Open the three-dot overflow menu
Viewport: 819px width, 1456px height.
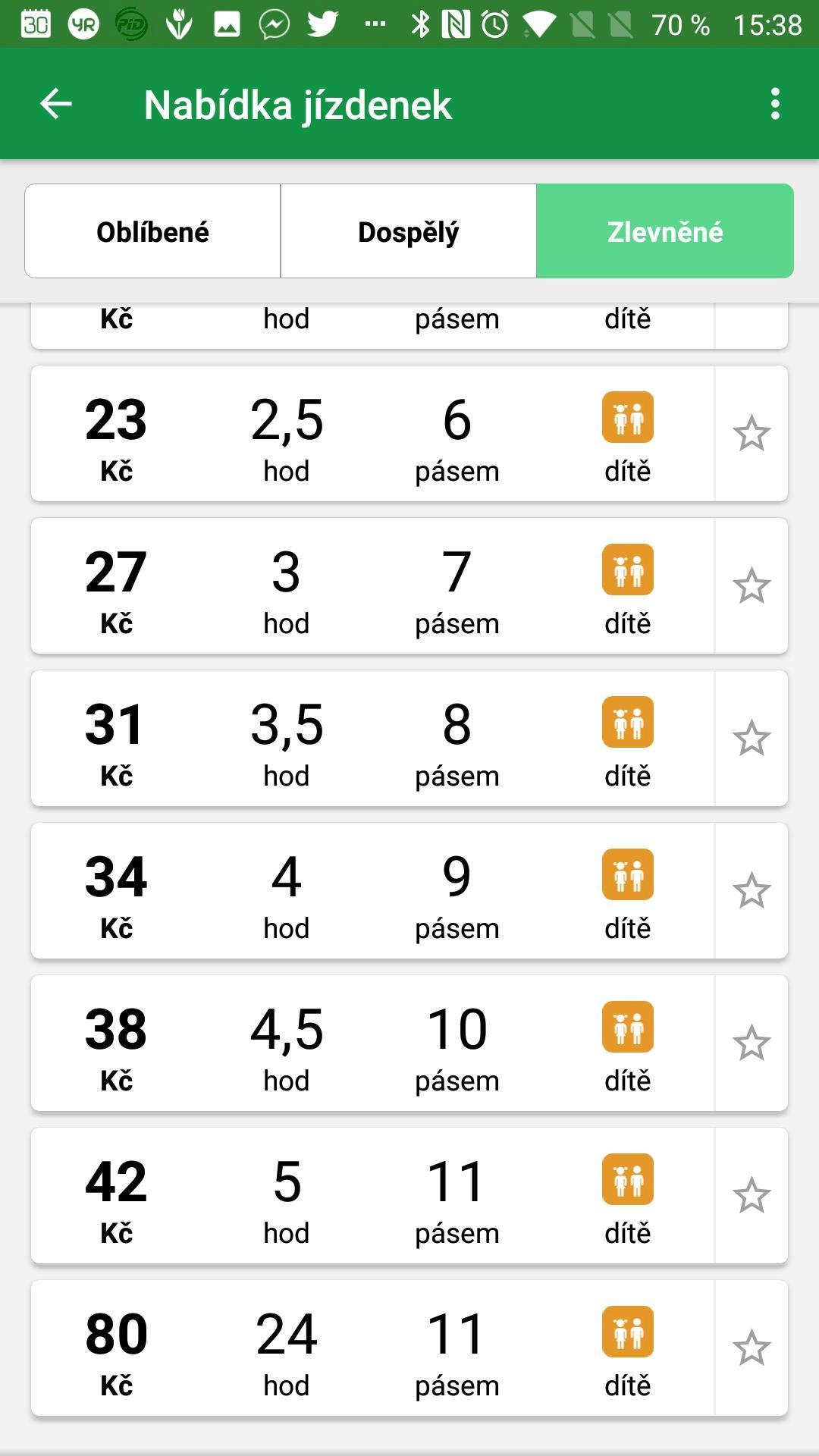(774, 104)
